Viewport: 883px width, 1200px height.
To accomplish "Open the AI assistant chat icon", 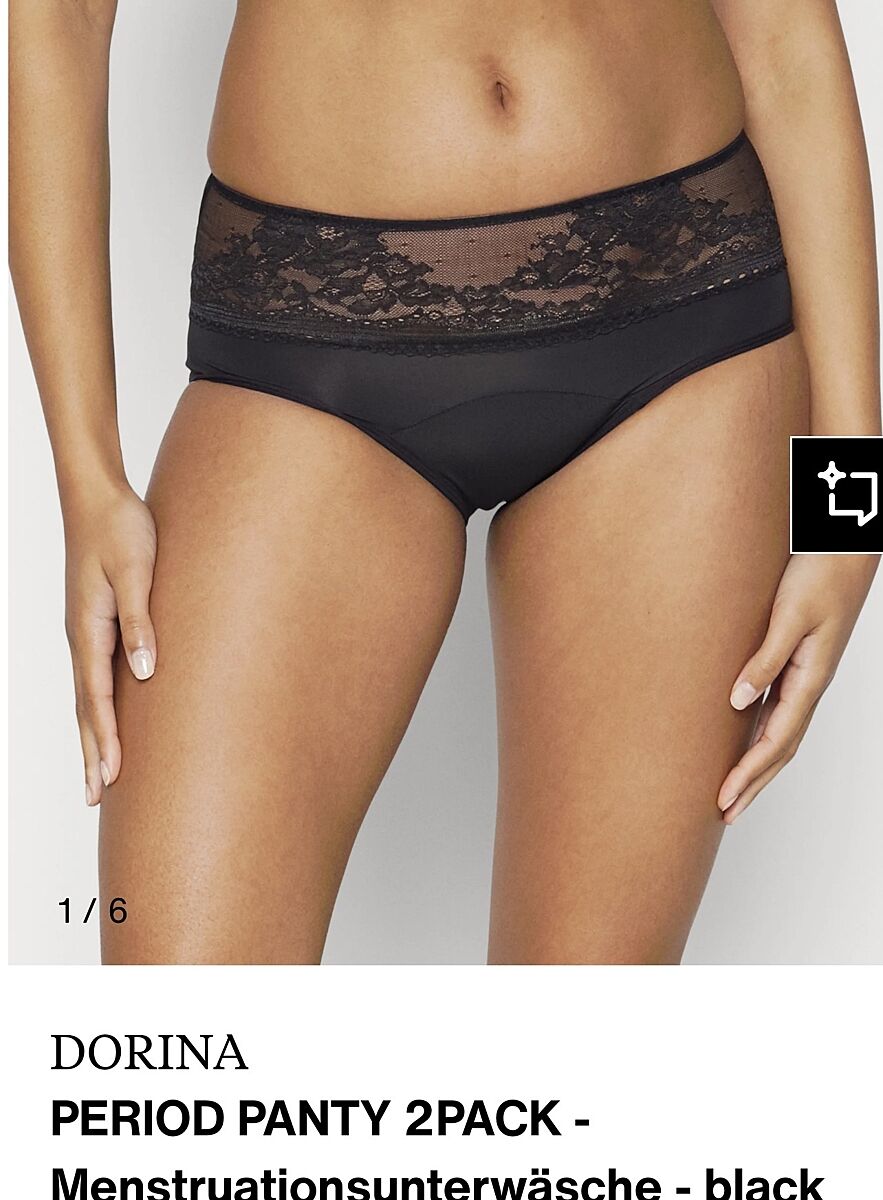I will 837,495.
